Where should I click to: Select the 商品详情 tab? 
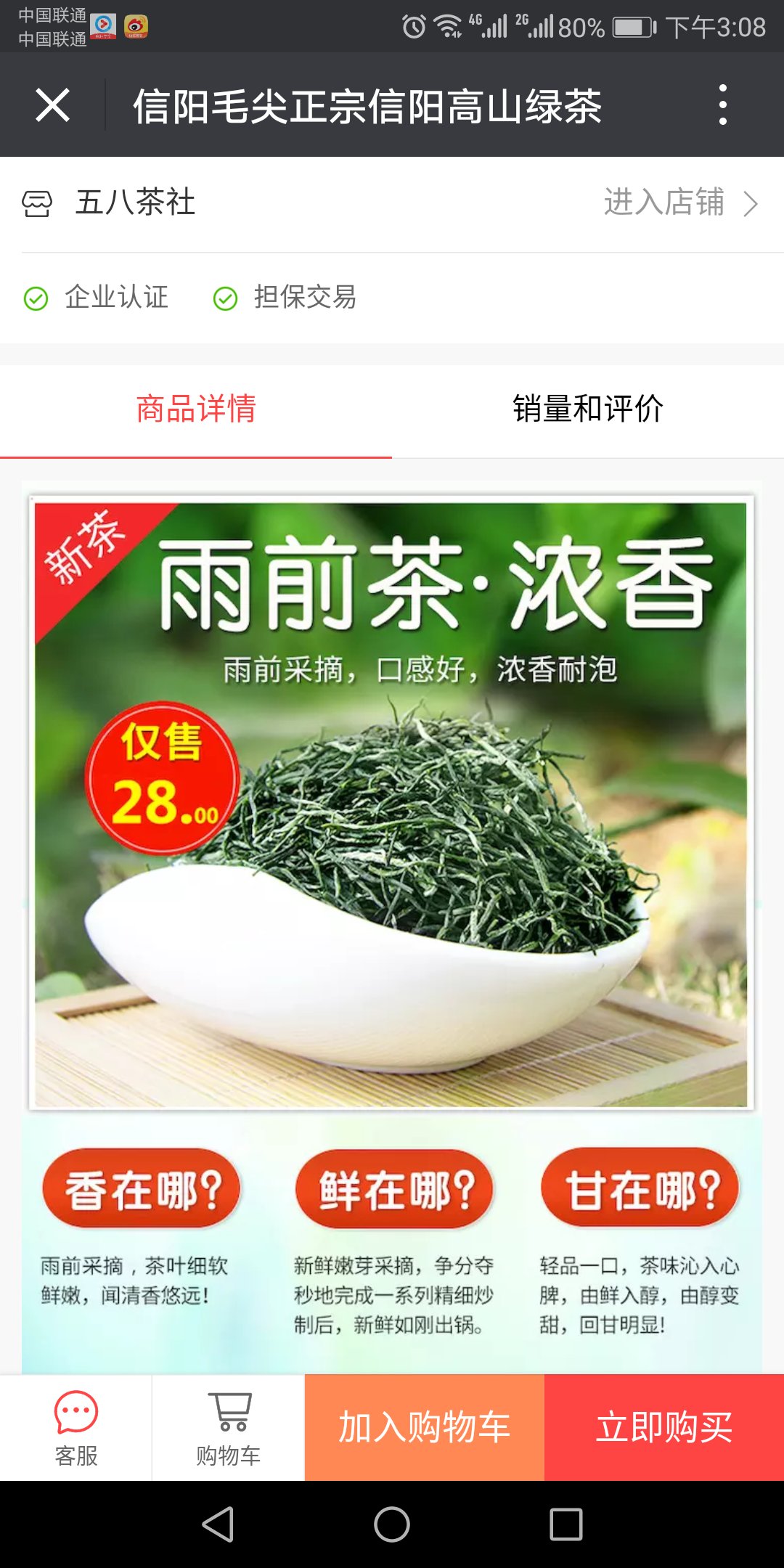196,410
